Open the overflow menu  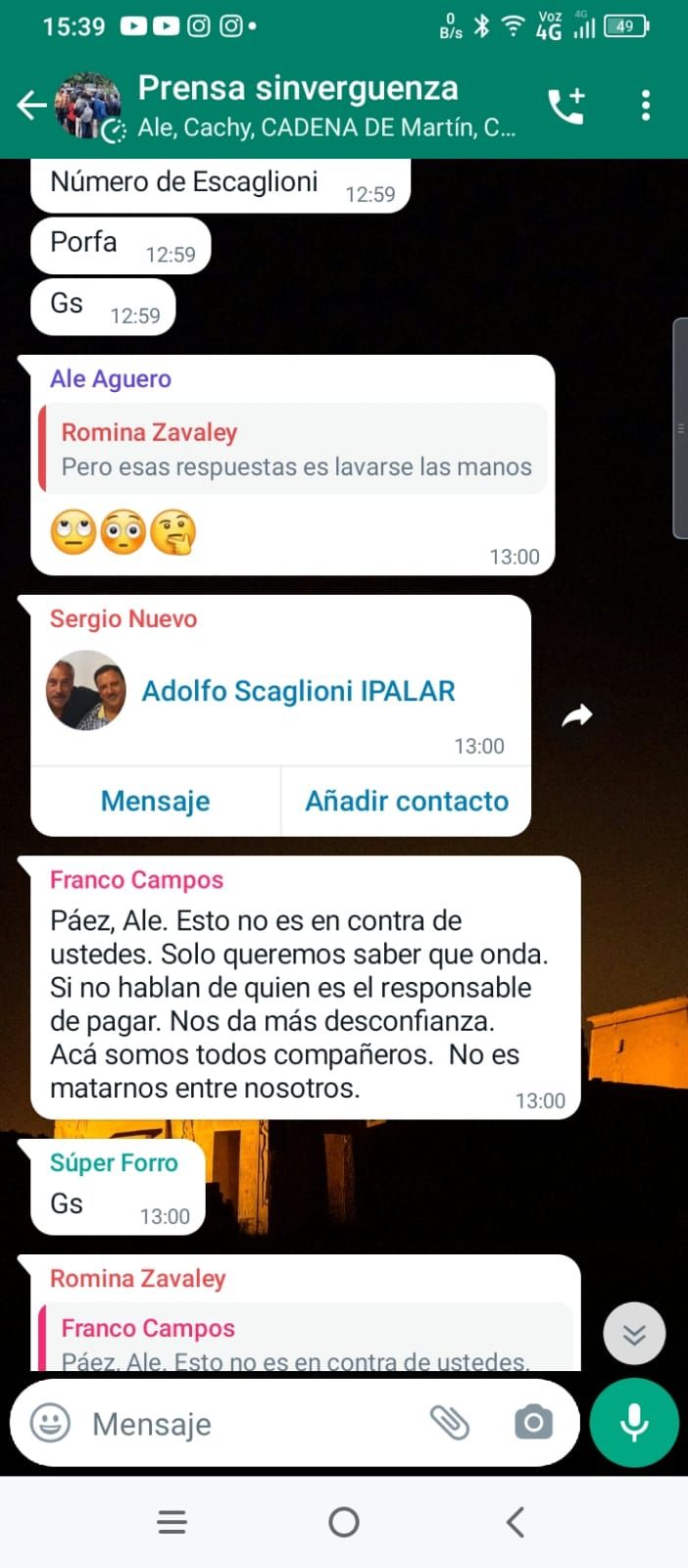645,105
